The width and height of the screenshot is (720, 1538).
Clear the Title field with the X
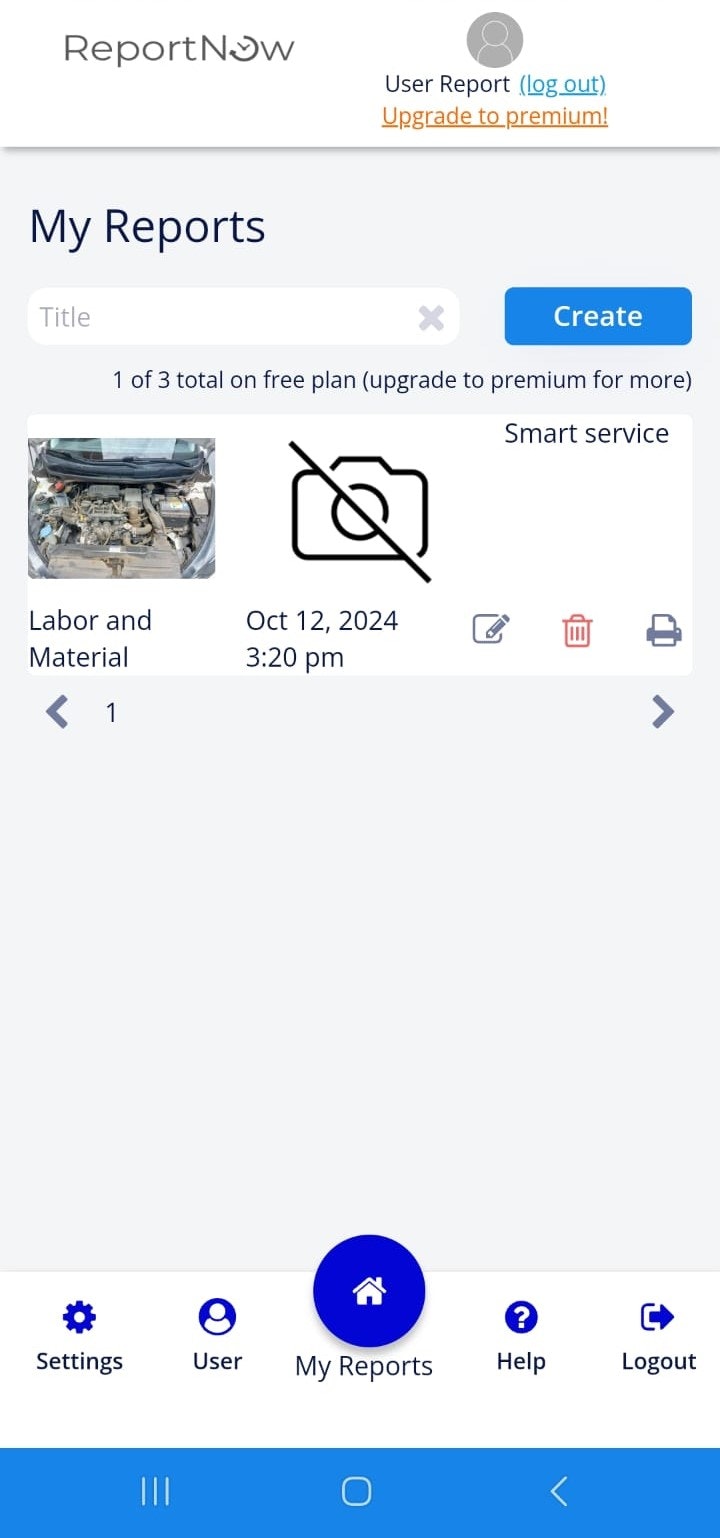431,318
